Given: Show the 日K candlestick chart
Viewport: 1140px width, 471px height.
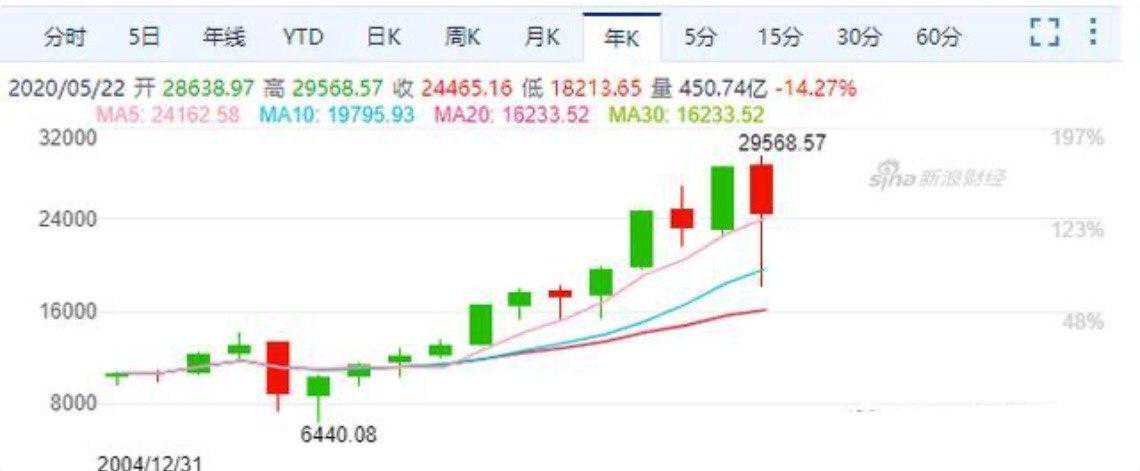Looking at the screenshot, I should (383, 38).
